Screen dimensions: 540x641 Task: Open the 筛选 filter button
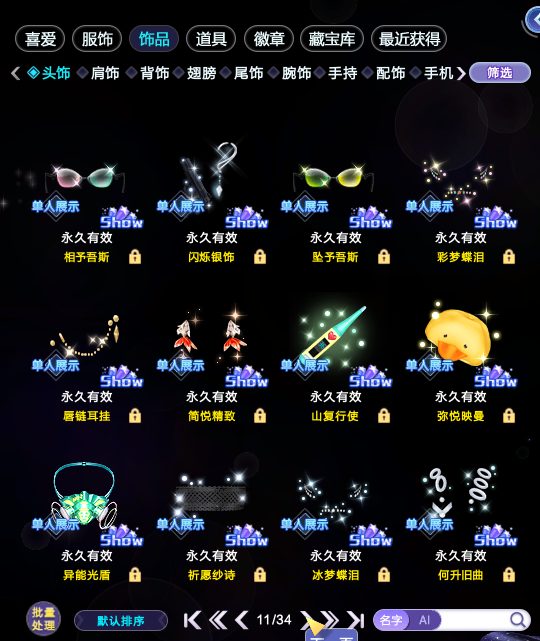click(x=500, y=73)
